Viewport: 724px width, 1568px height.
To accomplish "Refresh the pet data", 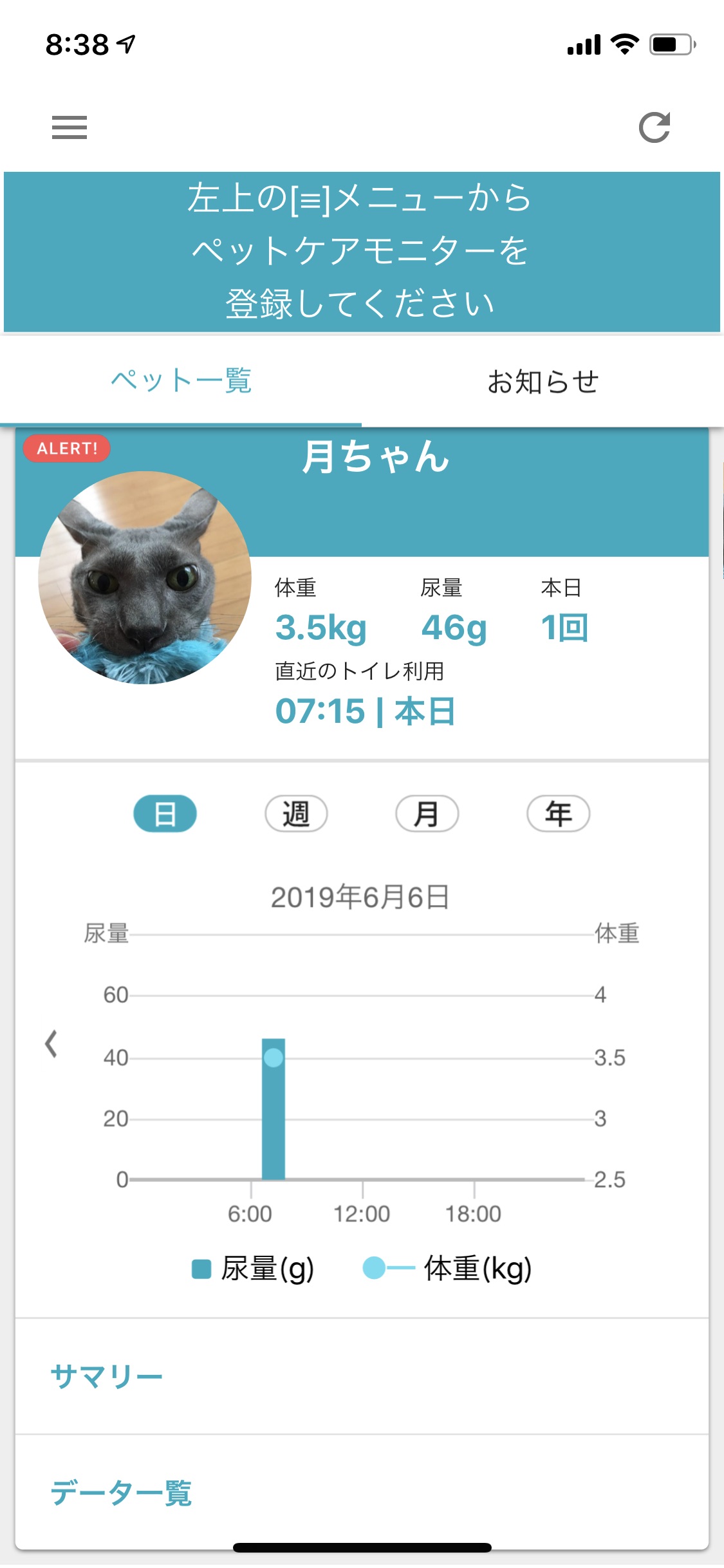I will 654,127.
